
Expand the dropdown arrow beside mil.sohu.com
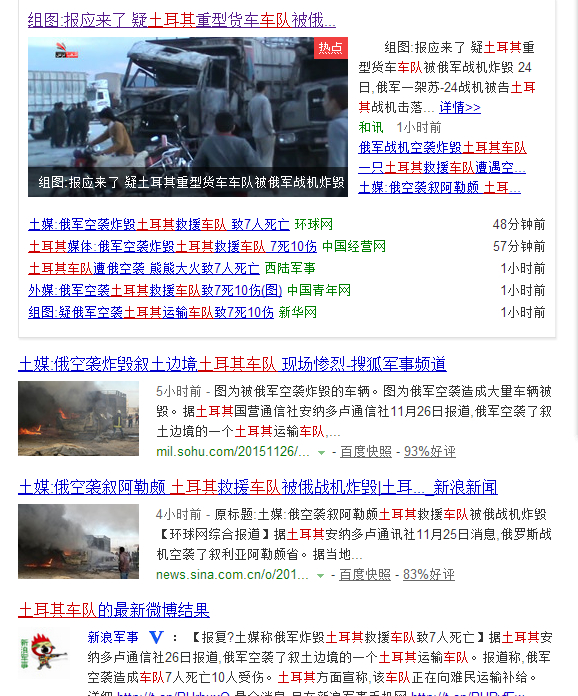pos(321,453)
